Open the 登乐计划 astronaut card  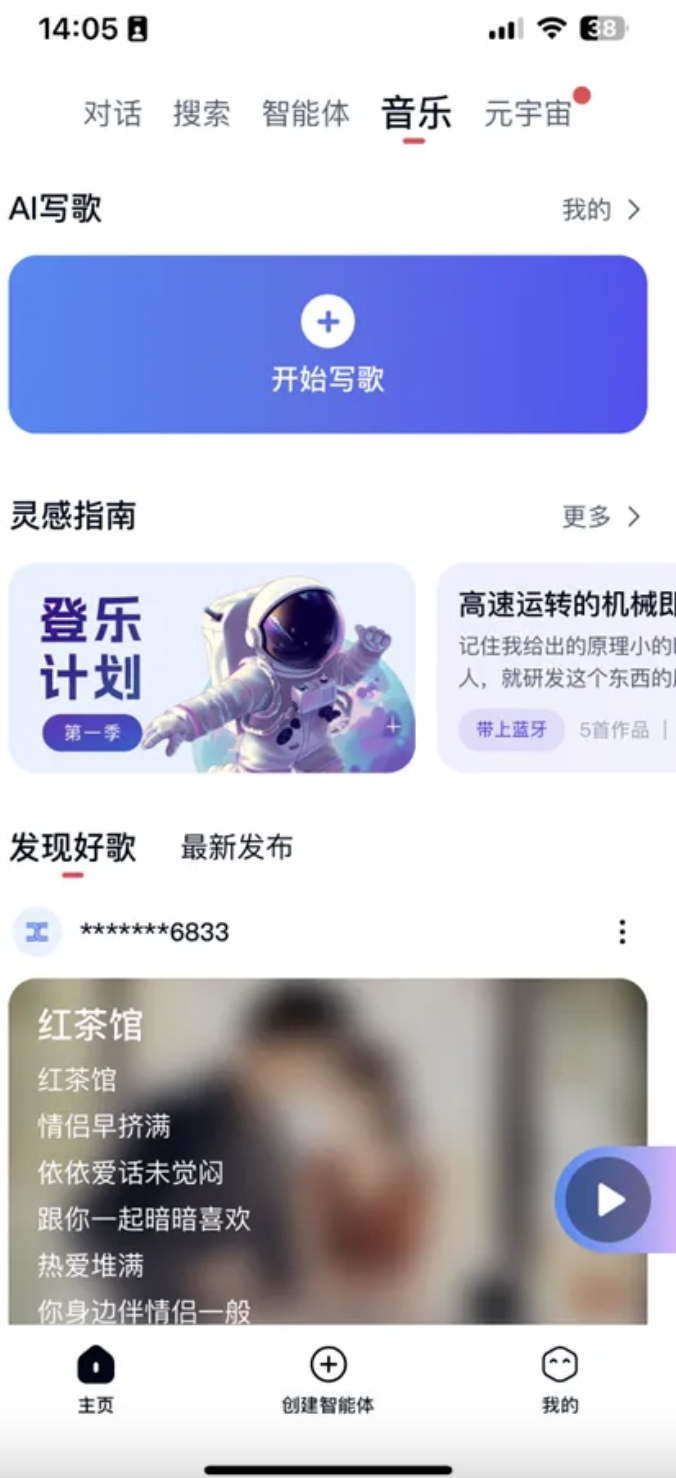[x=212, y=668]
